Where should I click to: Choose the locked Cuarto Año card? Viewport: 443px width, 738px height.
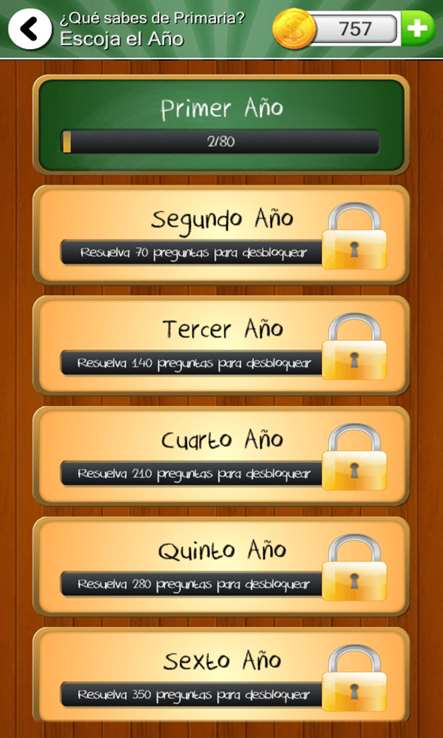pos(221,456)
